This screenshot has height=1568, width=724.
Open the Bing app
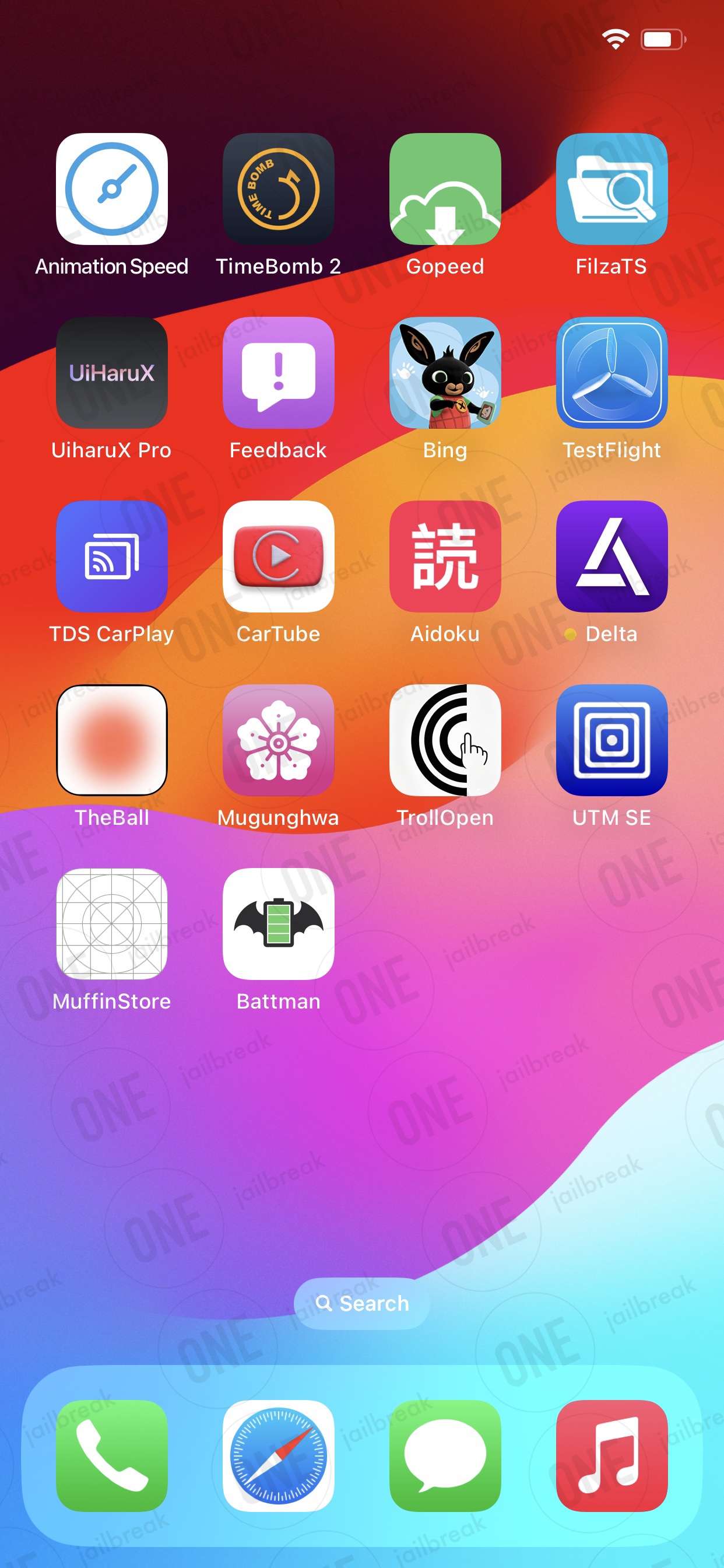pyautogui.click(x=445, y=373)
